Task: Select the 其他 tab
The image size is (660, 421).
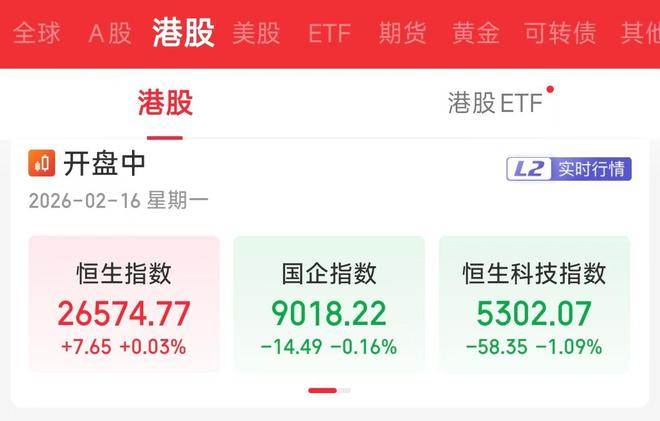Action: [640, 33]
